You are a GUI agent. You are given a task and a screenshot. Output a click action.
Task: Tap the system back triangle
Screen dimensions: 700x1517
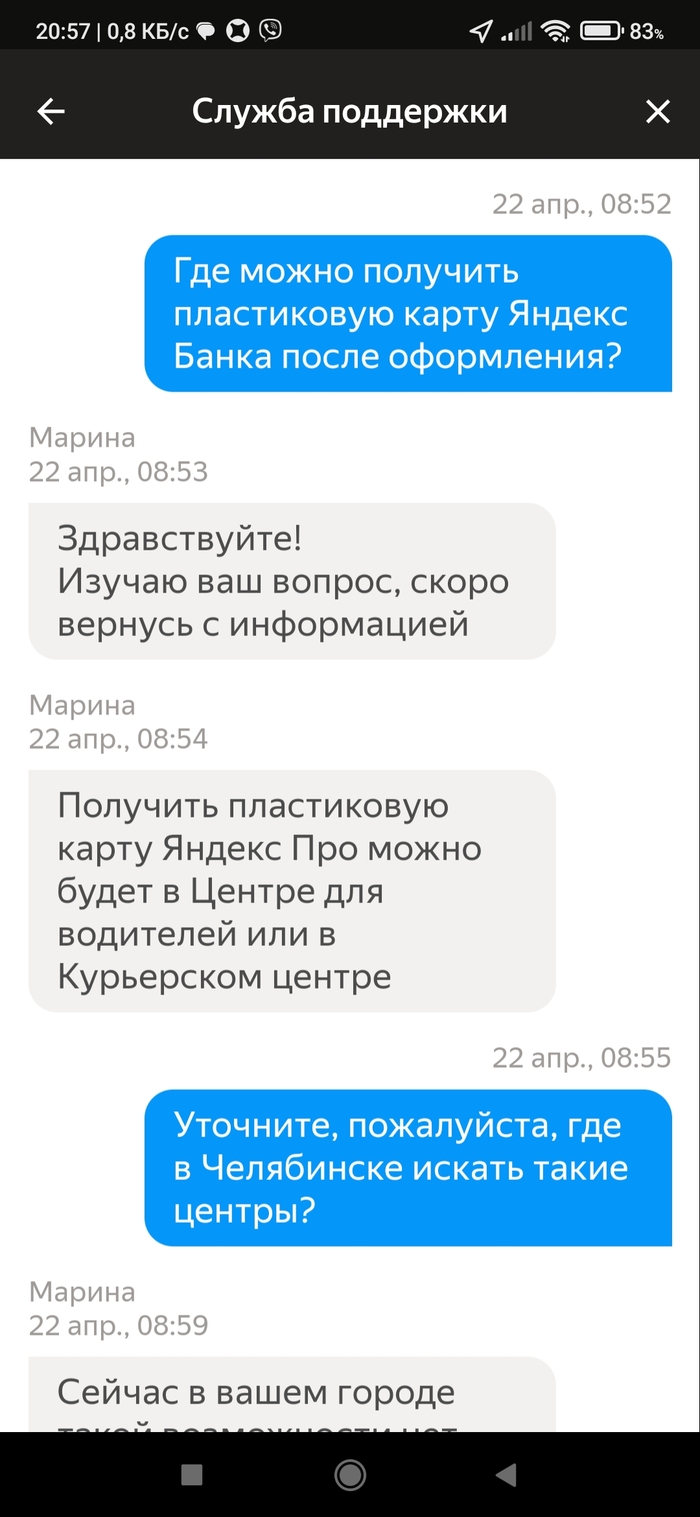(506, 1474)
